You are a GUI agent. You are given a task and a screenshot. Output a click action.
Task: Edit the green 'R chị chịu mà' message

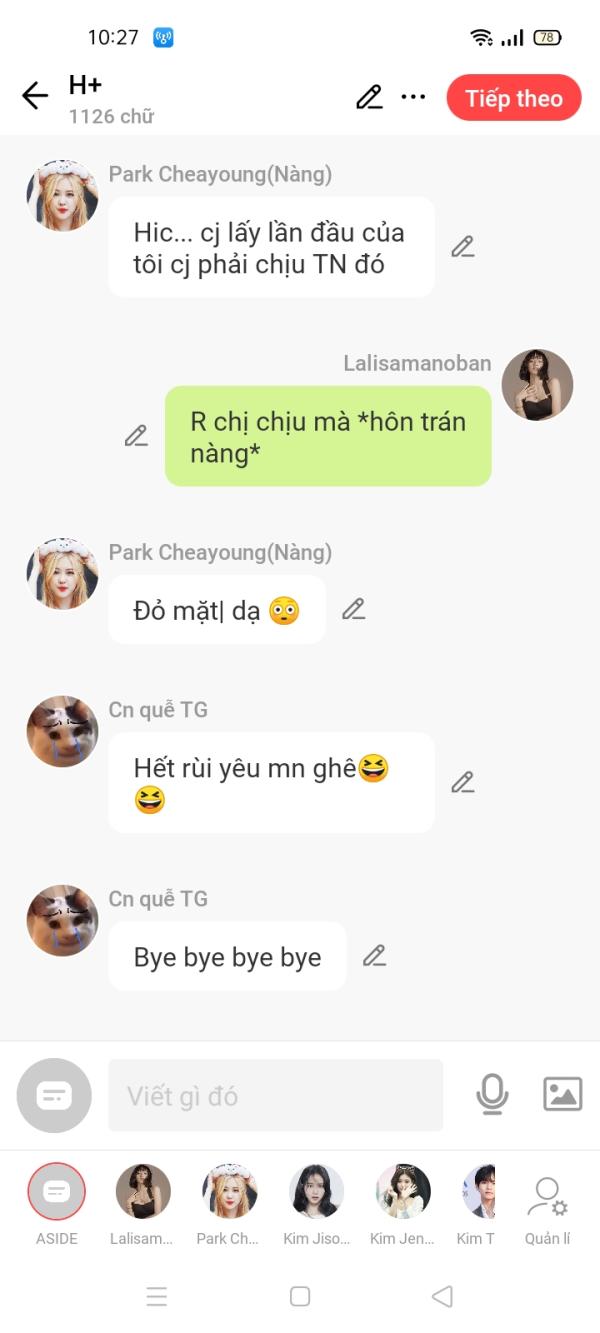click(x=136, y=436)
